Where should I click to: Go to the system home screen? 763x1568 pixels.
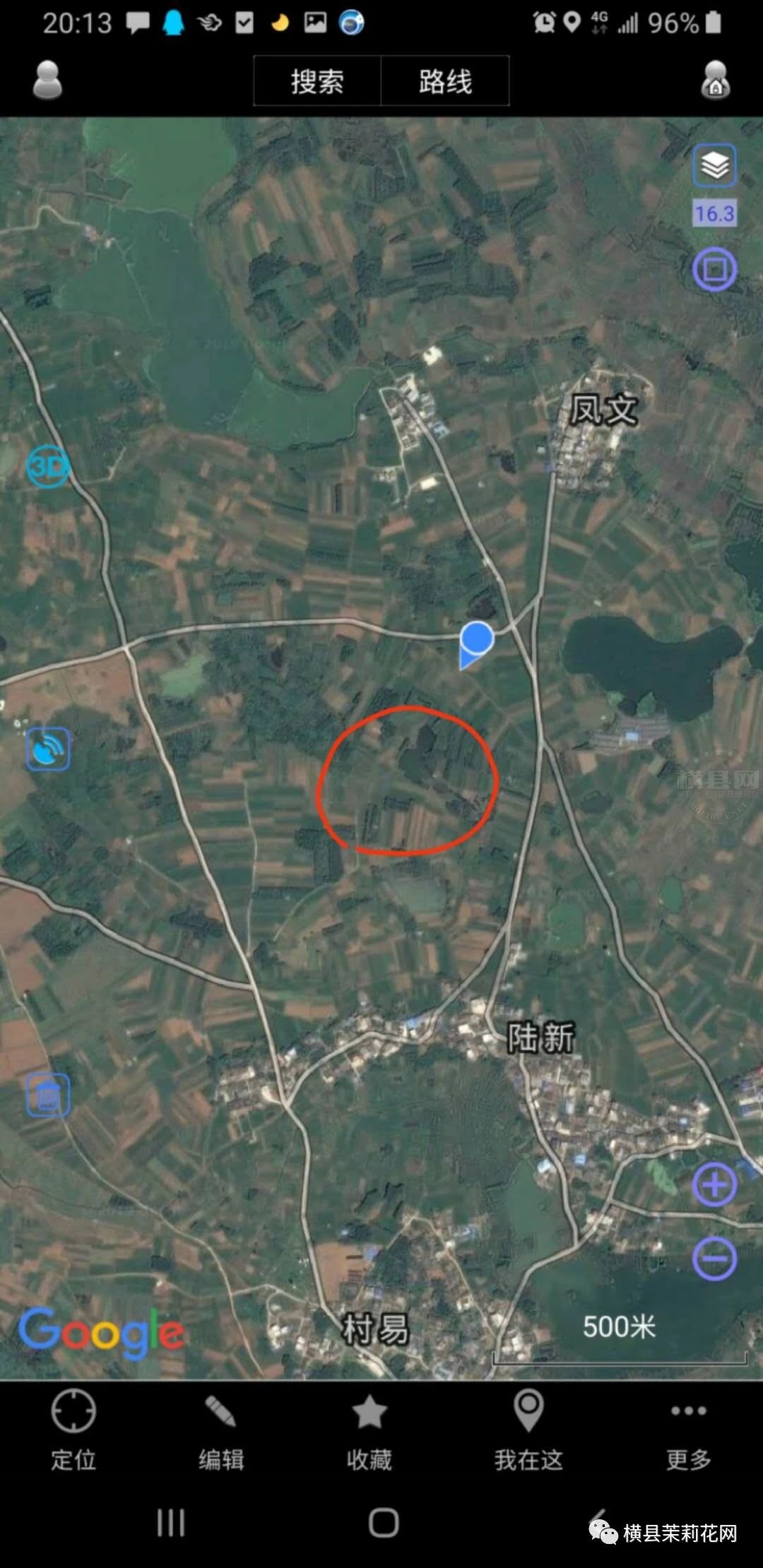coord(383,1523)
